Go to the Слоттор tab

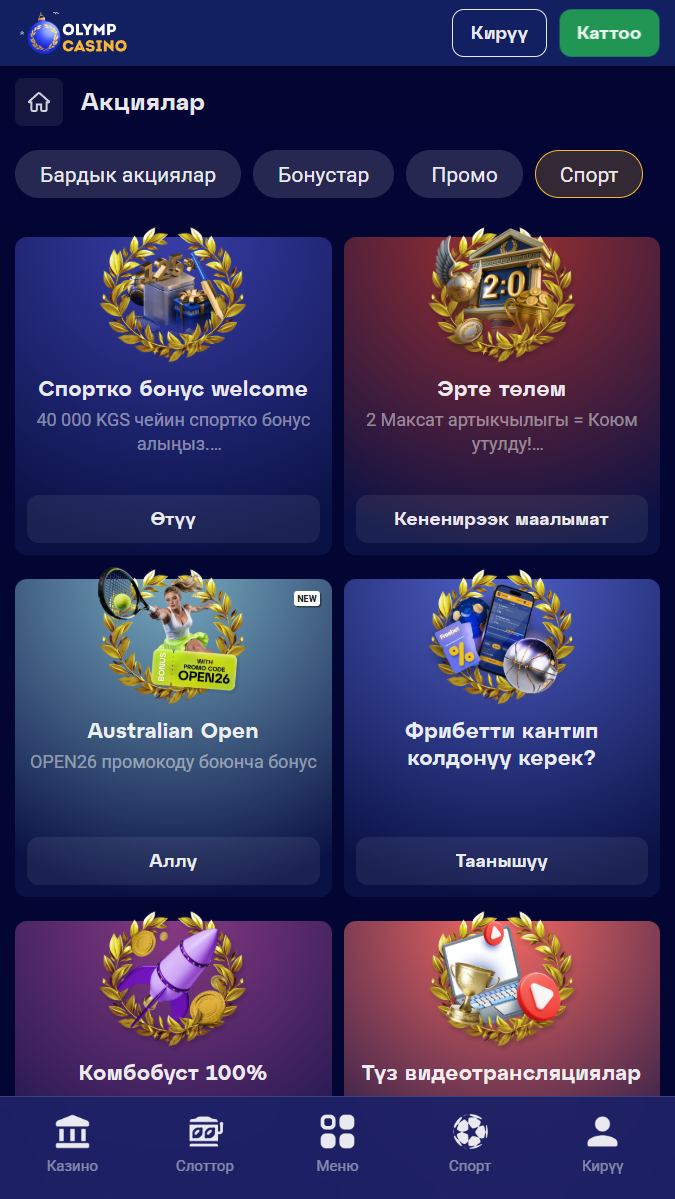point(204,1145)
